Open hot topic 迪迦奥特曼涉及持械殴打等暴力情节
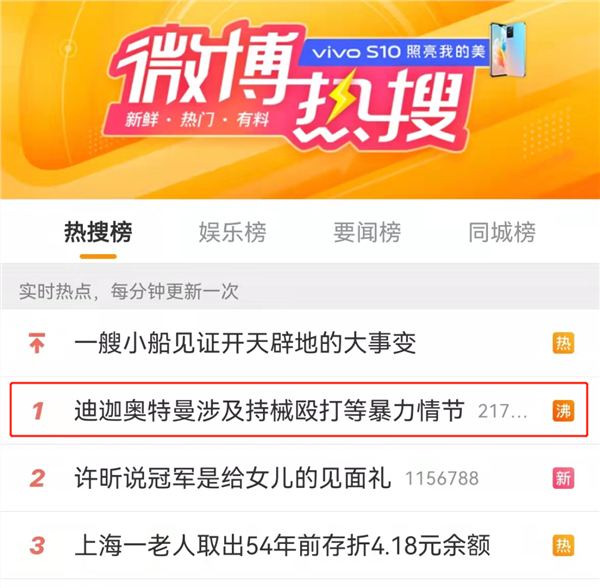Screen dimensions: 600x588 coord(270,411)
